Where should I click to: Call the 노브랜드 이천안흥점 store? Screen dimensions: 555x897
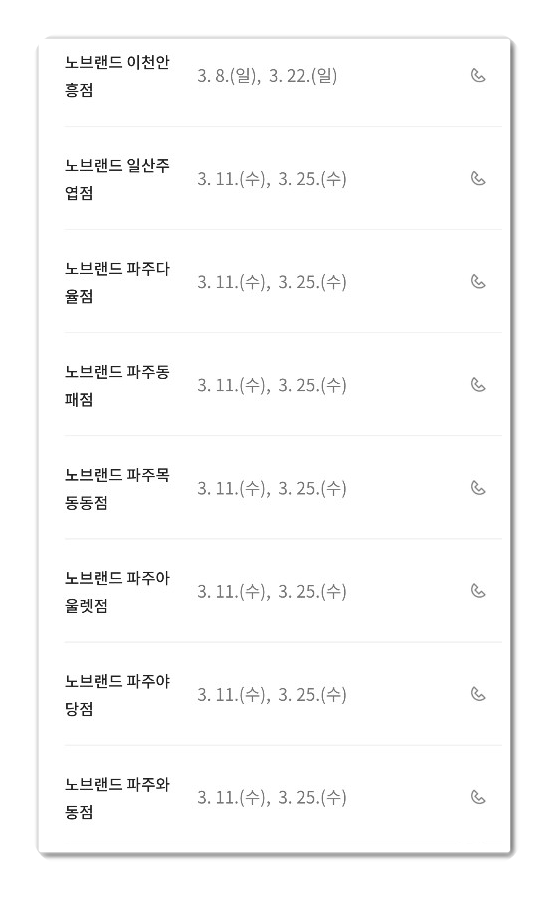pos(478,76)
